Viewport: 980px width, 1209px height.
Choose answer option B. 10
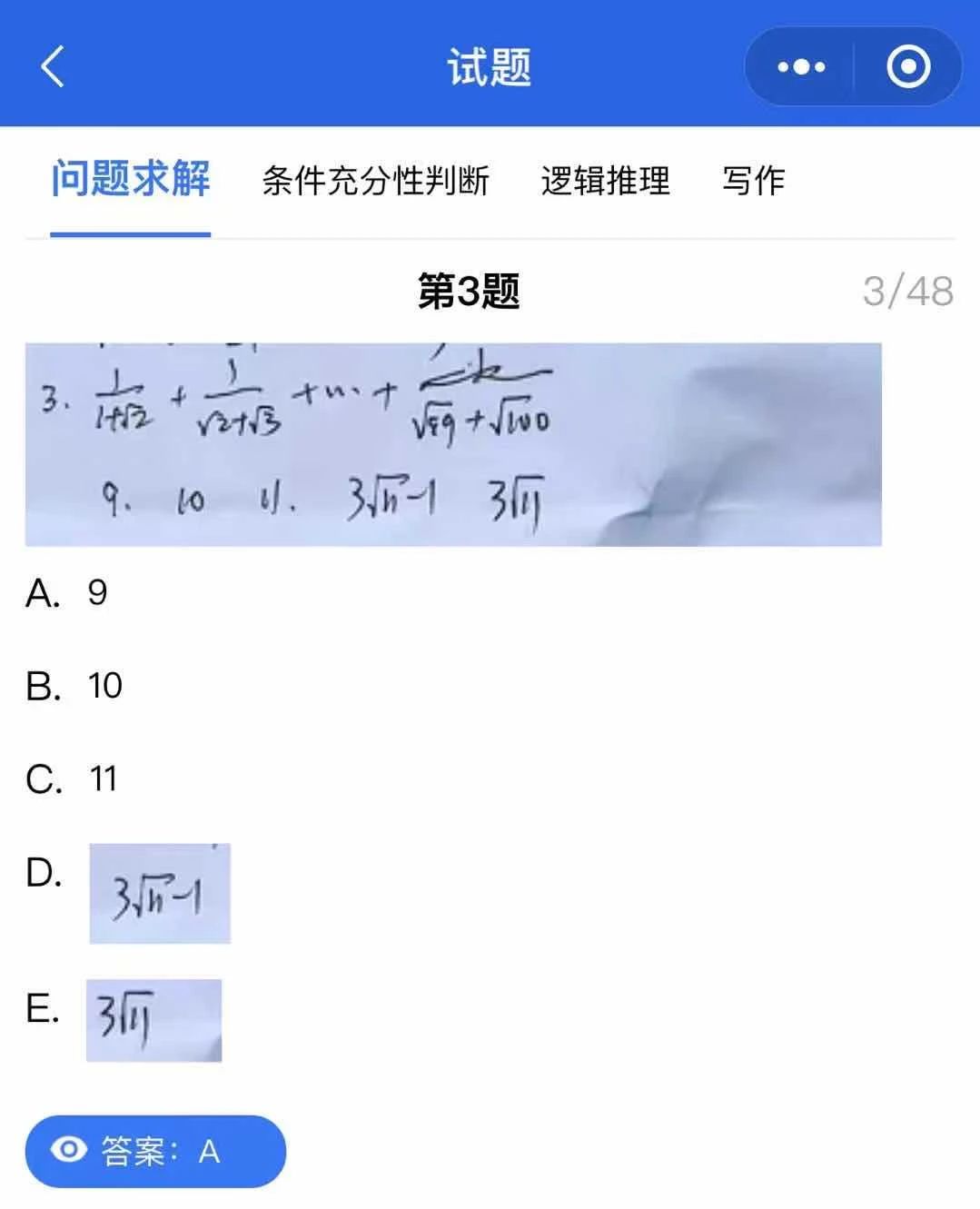coord(74,686)
